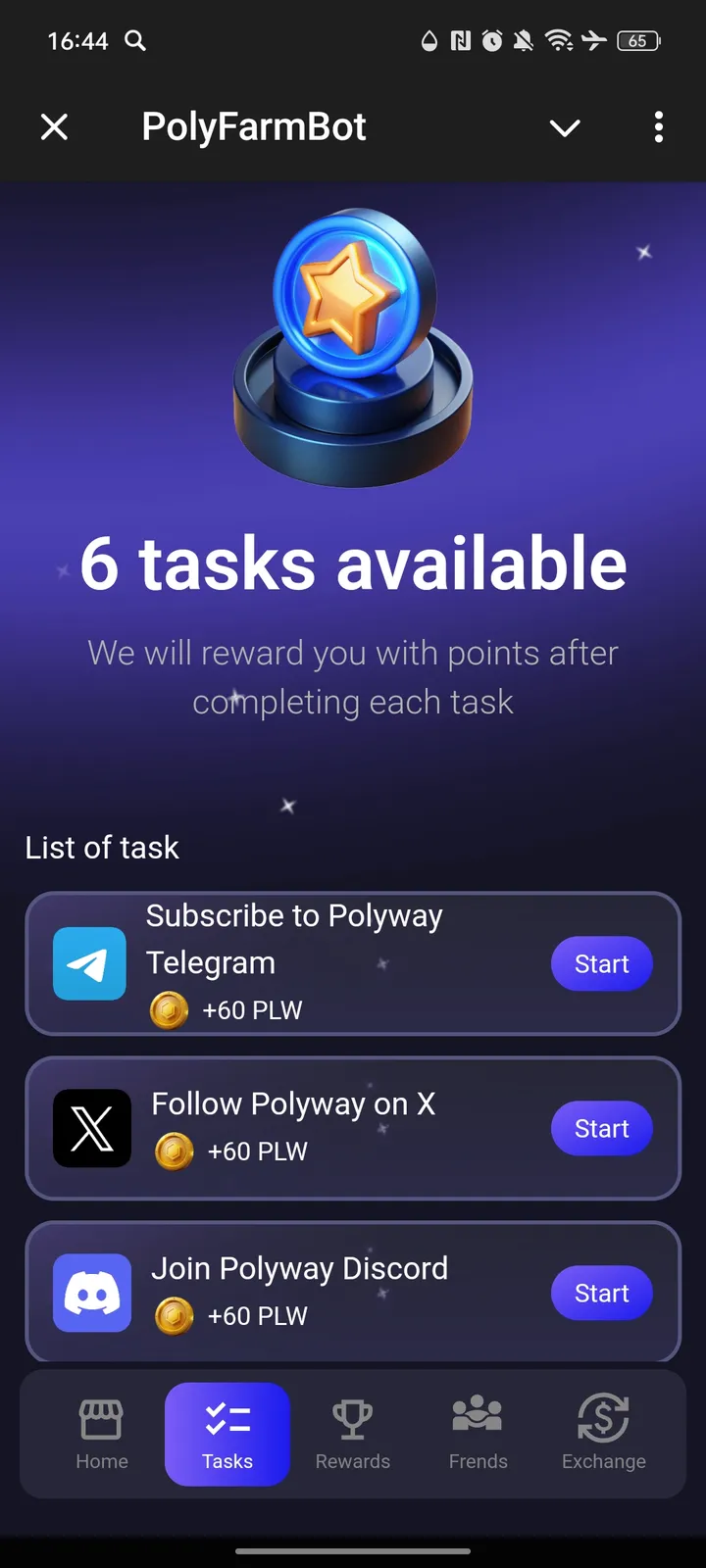Collapse the PolyFarmBot window with the chevron
The width and height of the screenshot is (706, 1568).
[x=565, y=127]
